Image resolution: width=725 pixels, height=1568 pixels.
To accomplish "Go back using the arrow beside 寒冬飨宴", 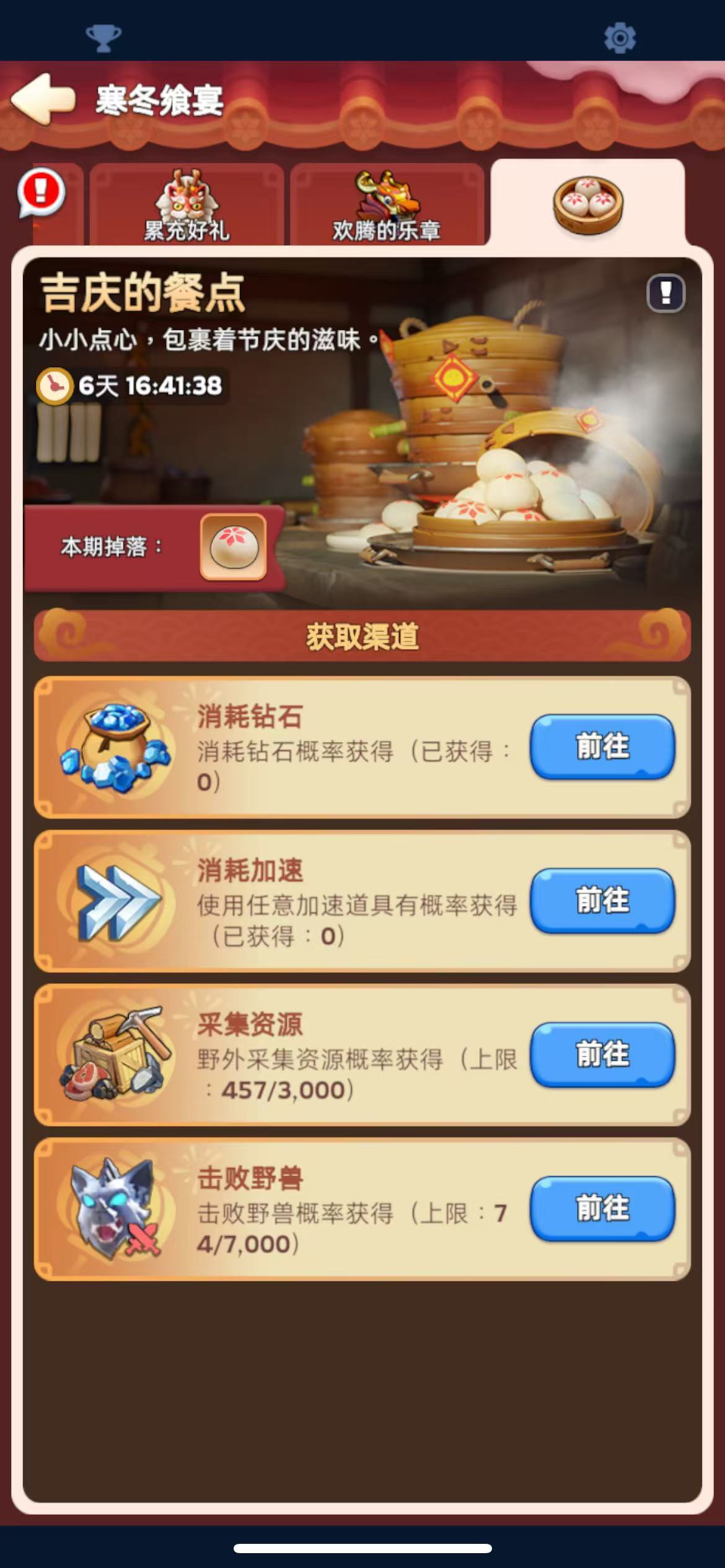I will pos(43,99).
